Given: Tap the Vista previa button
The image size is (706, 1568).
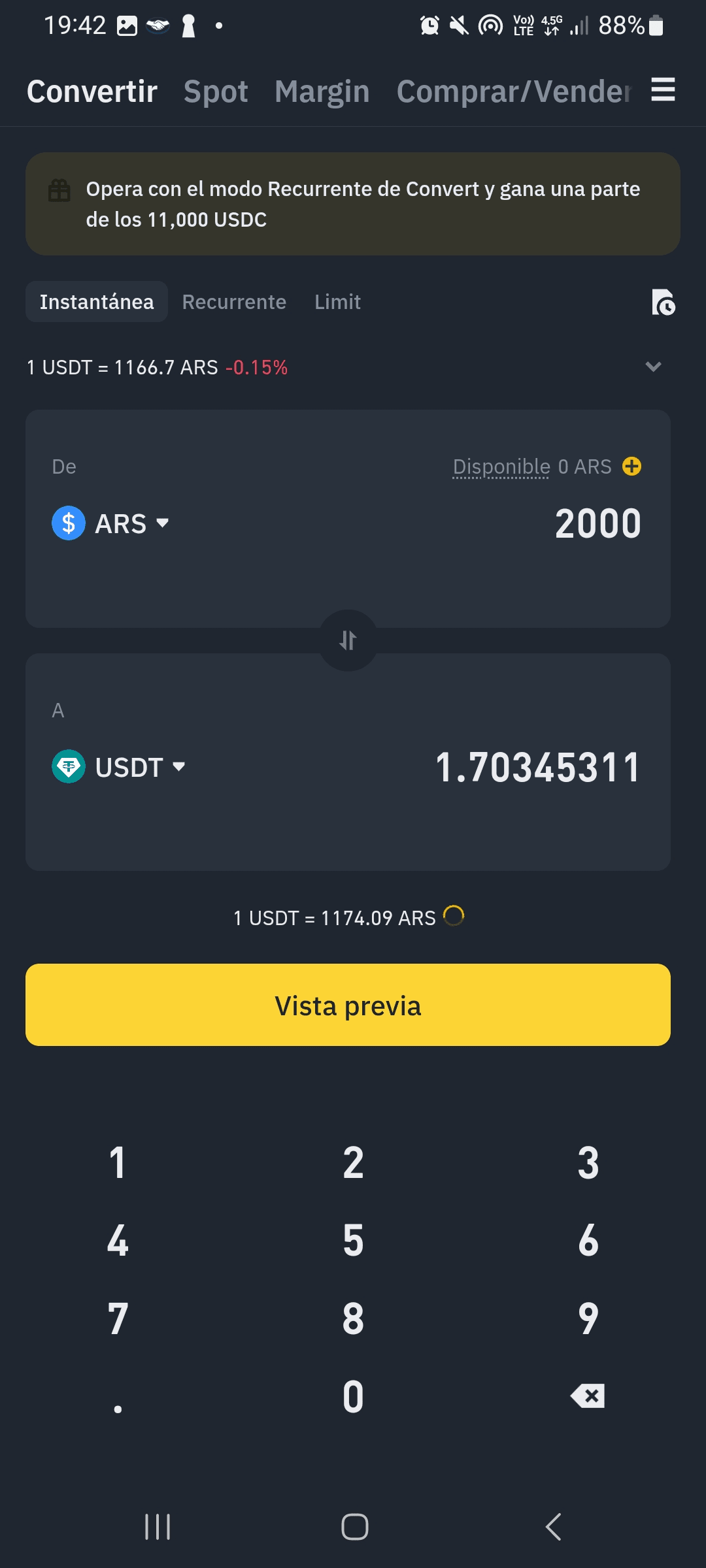Looking at the screenshot, I should coord(348,1005).
